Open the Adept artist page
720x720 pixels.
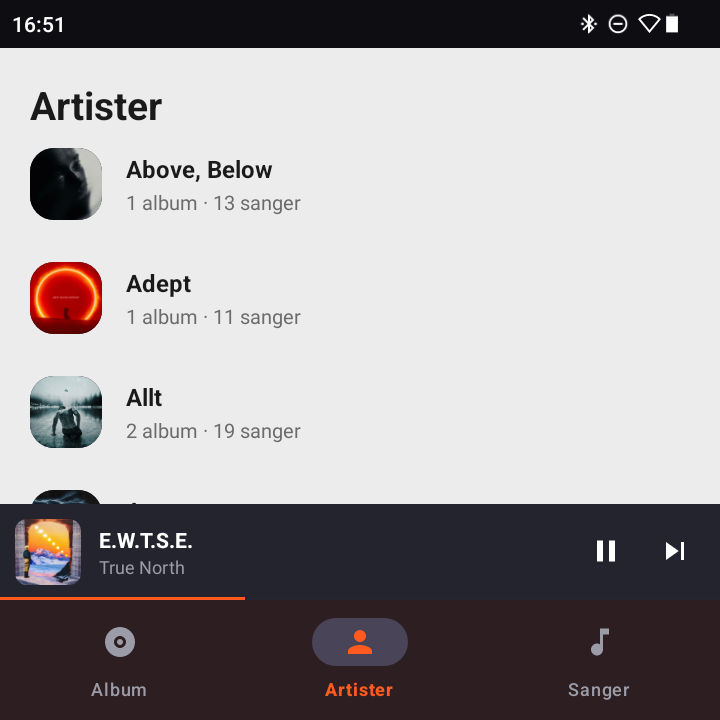pos(360,298)
